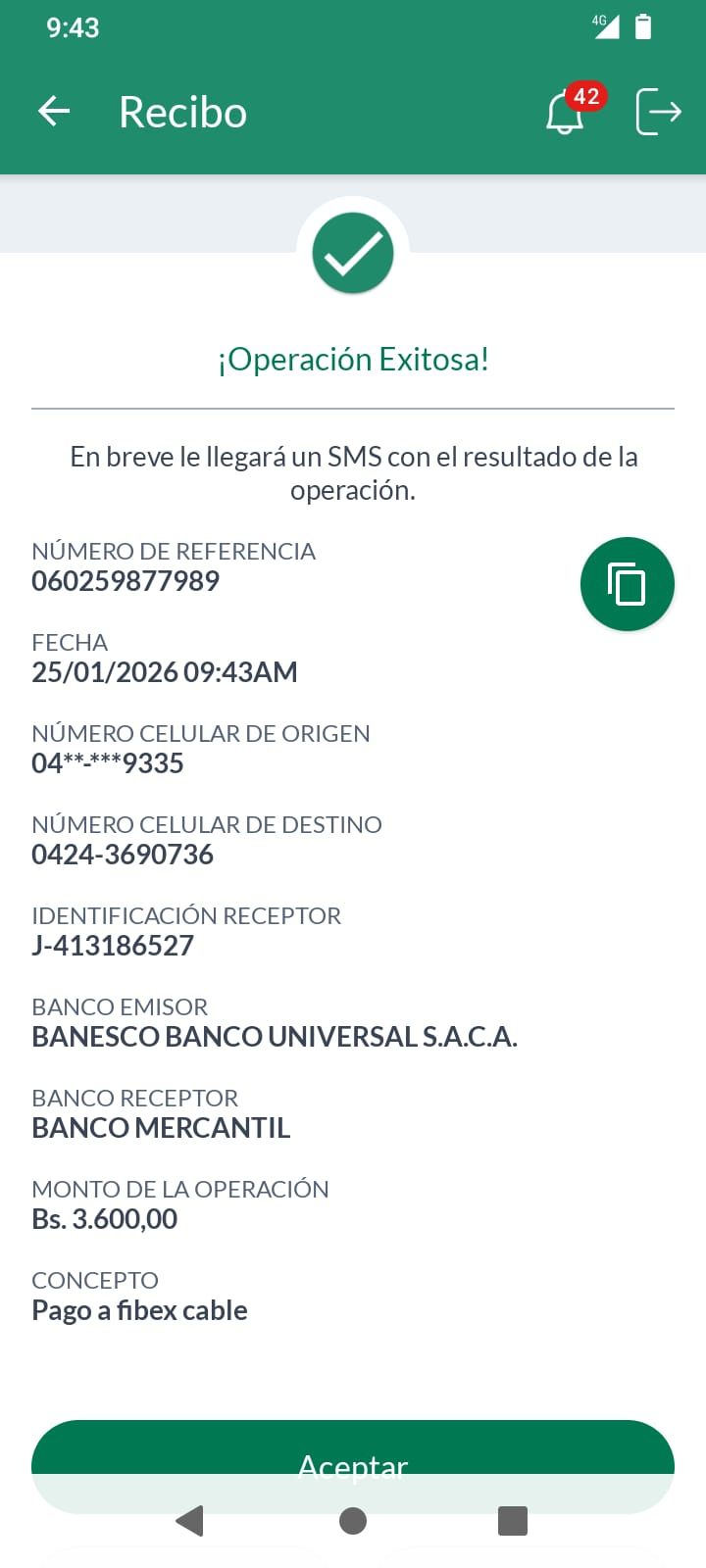The width and height of the screenshot is (706, 1568).
Task: Tap the Aceptar button
Action: pyautogui.click(x=353, y=1452)
